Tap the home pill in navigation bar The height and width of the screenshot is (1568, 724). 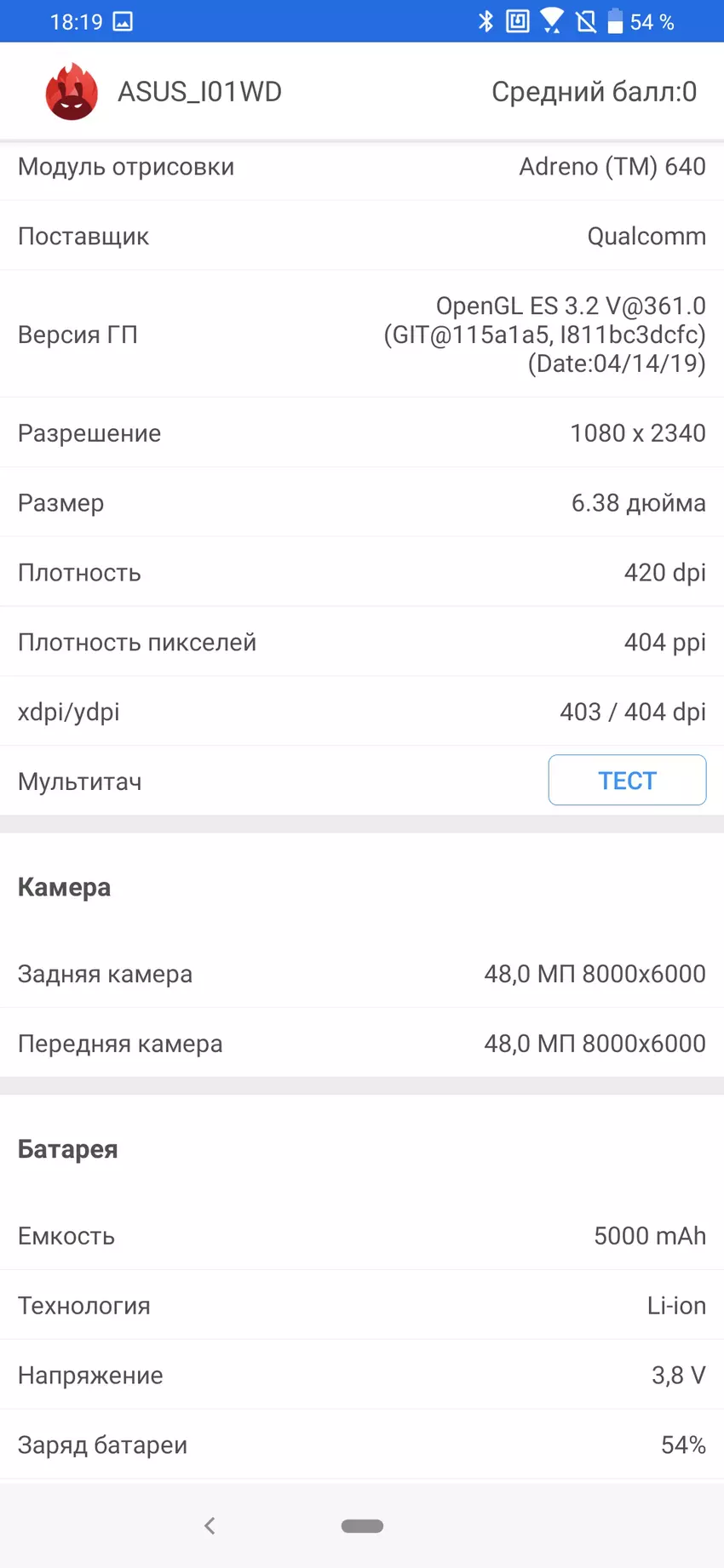[362, 1525]
